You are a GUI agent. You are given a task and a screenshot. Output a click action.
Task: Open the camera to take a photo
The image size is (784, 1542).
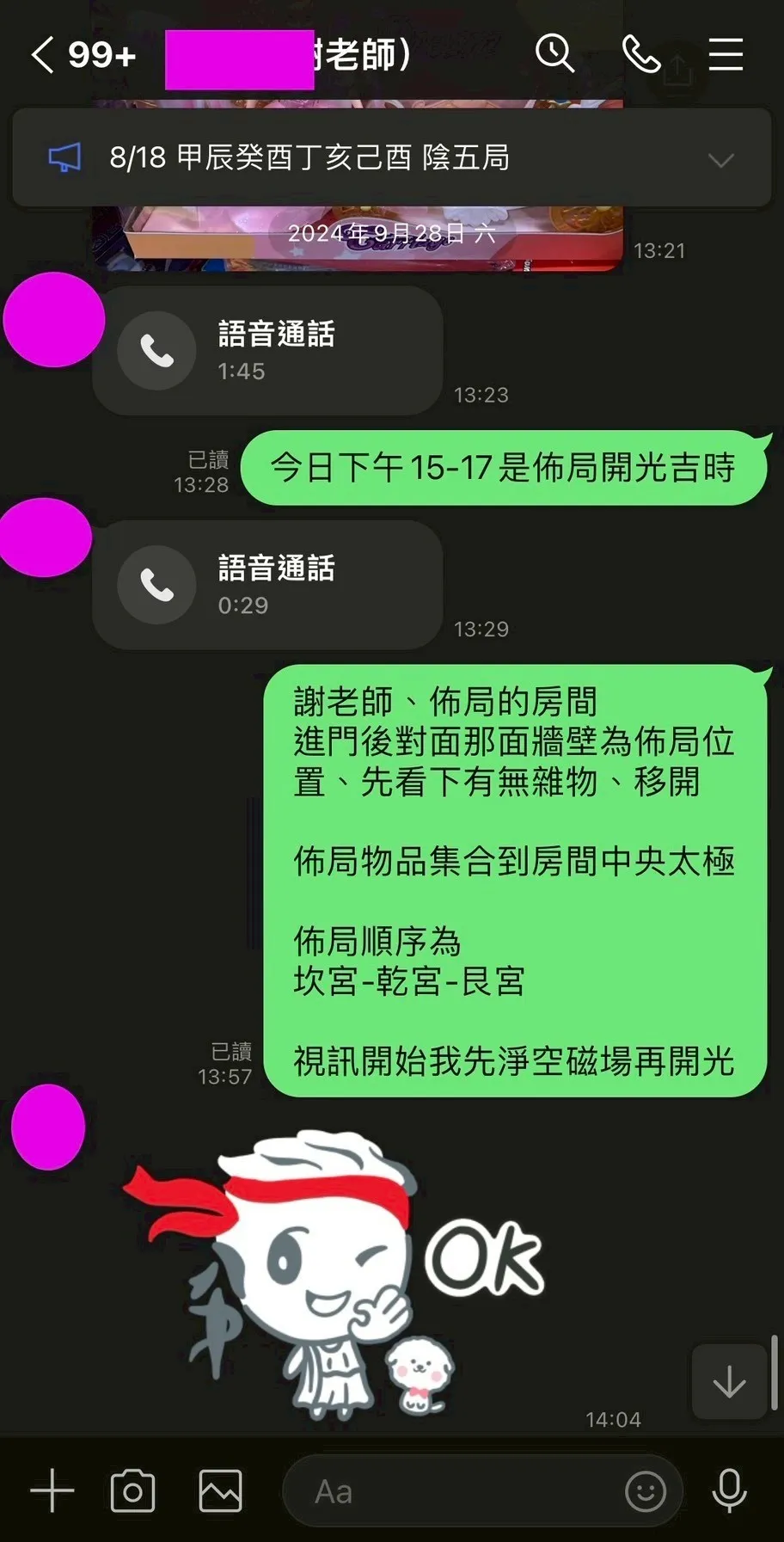pos(133,1491)
